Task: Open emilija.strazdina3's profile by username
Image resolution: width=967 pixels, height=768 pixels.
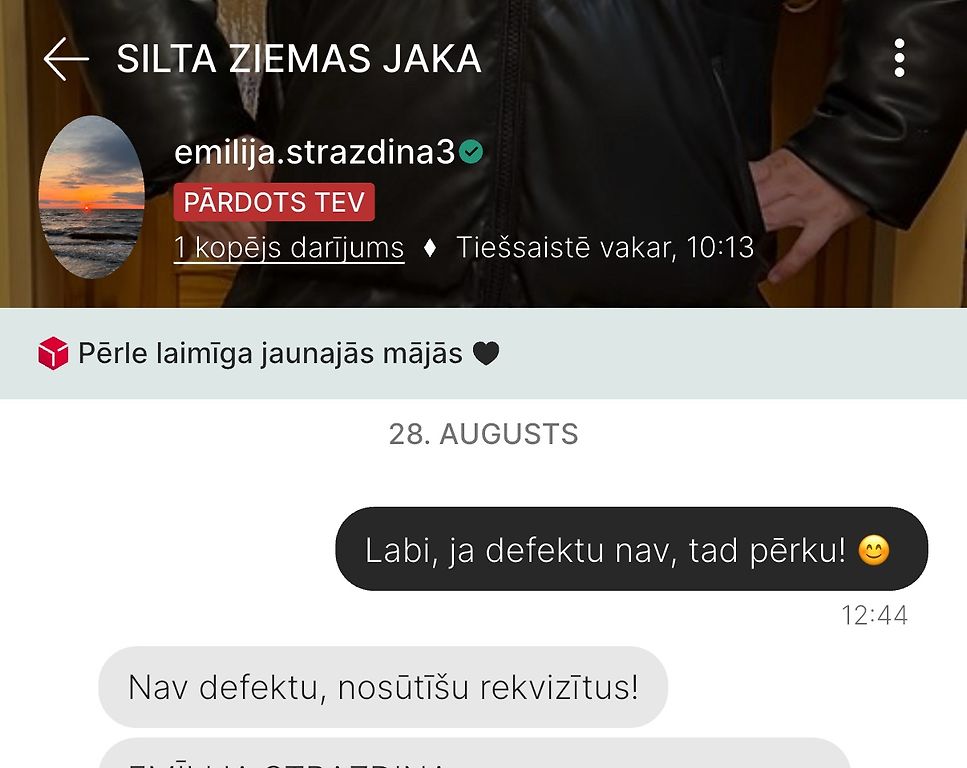Action: [x=314, y=152]
